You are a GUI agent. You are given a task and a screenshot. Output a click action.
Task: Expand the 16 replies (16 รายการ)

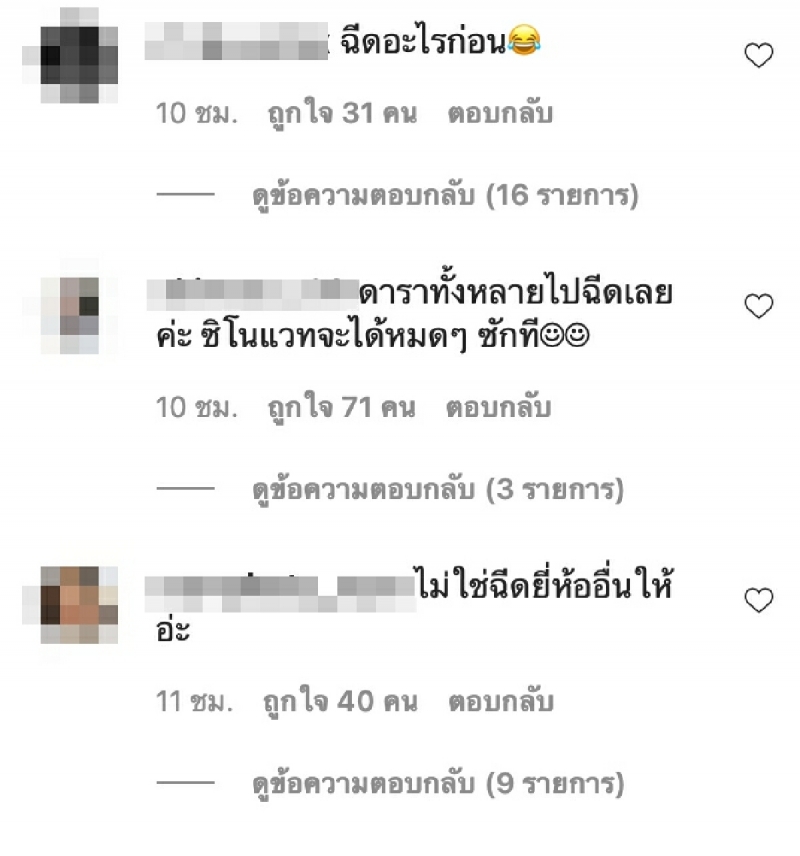pos(444,196)
